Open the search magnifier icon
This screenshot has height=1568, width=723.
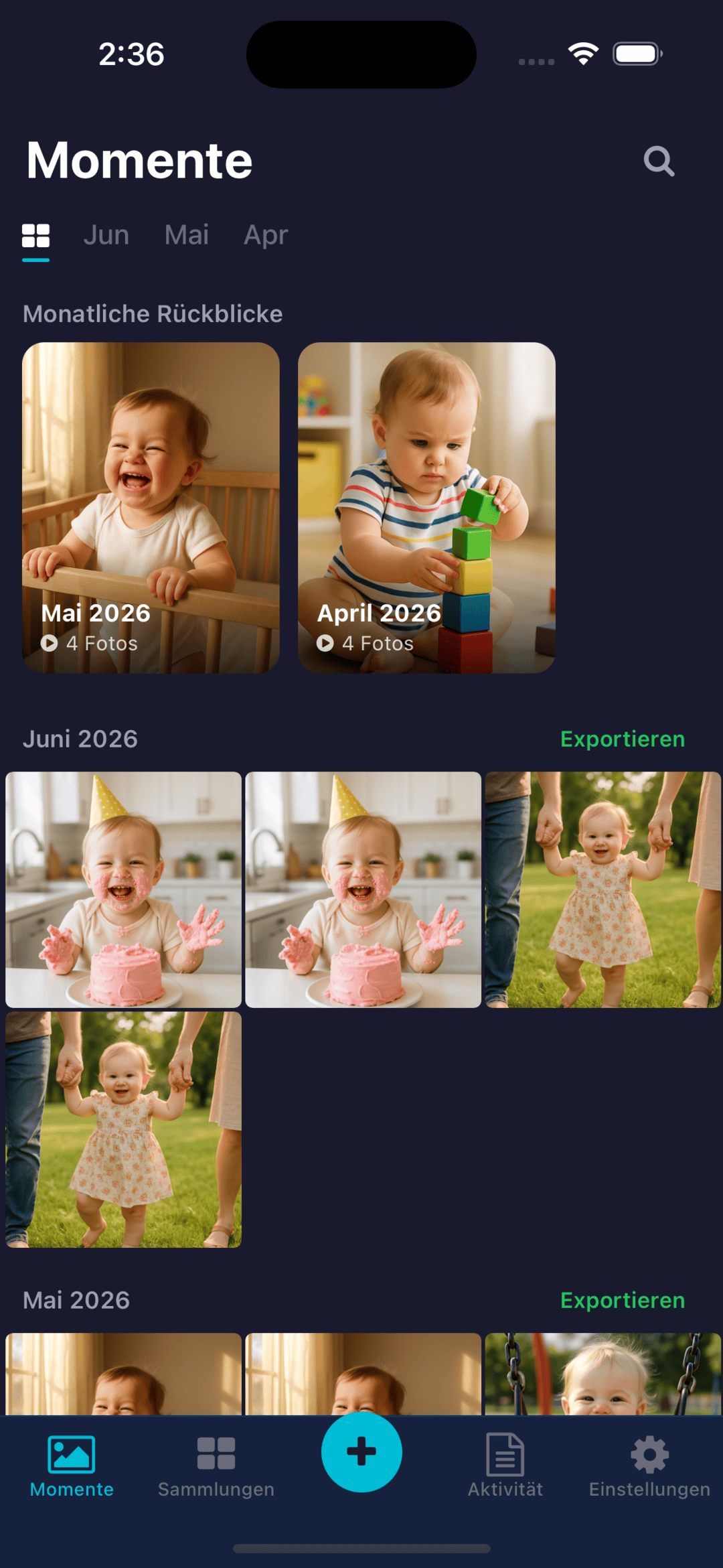click(x=659, y=161)
